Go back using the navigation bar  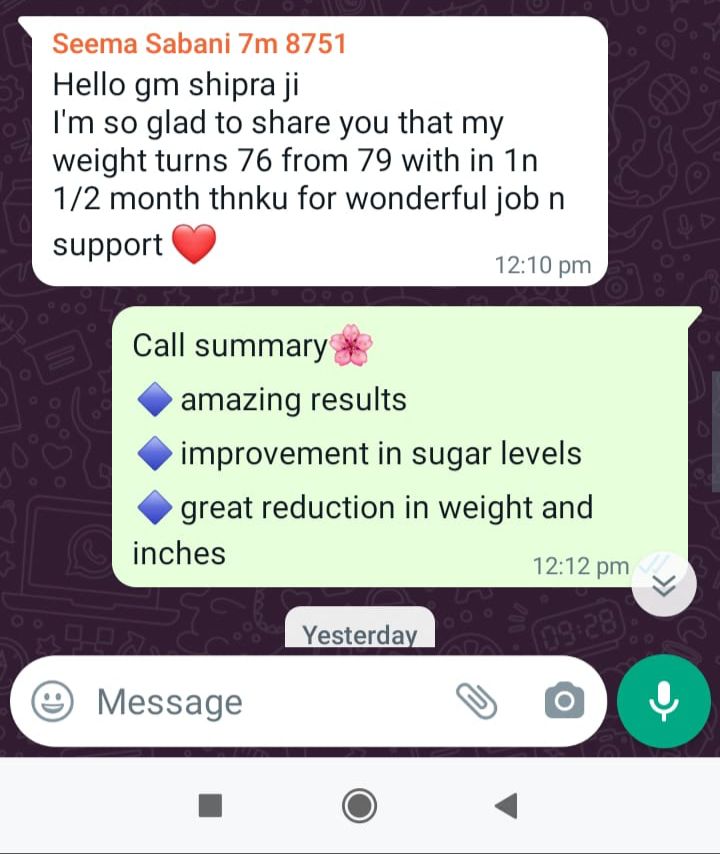507,805
